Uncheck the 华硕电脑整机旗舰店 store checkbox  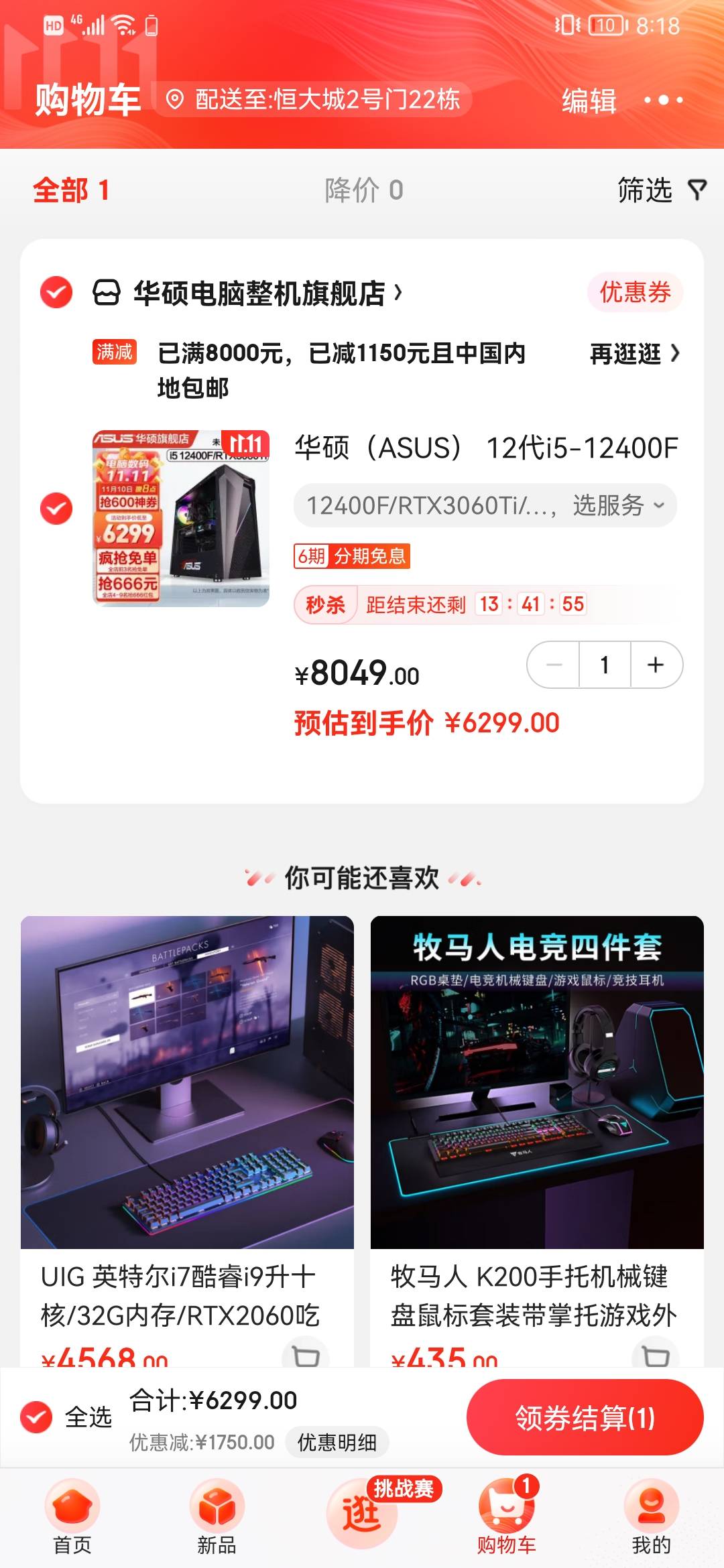coord(56,292)
